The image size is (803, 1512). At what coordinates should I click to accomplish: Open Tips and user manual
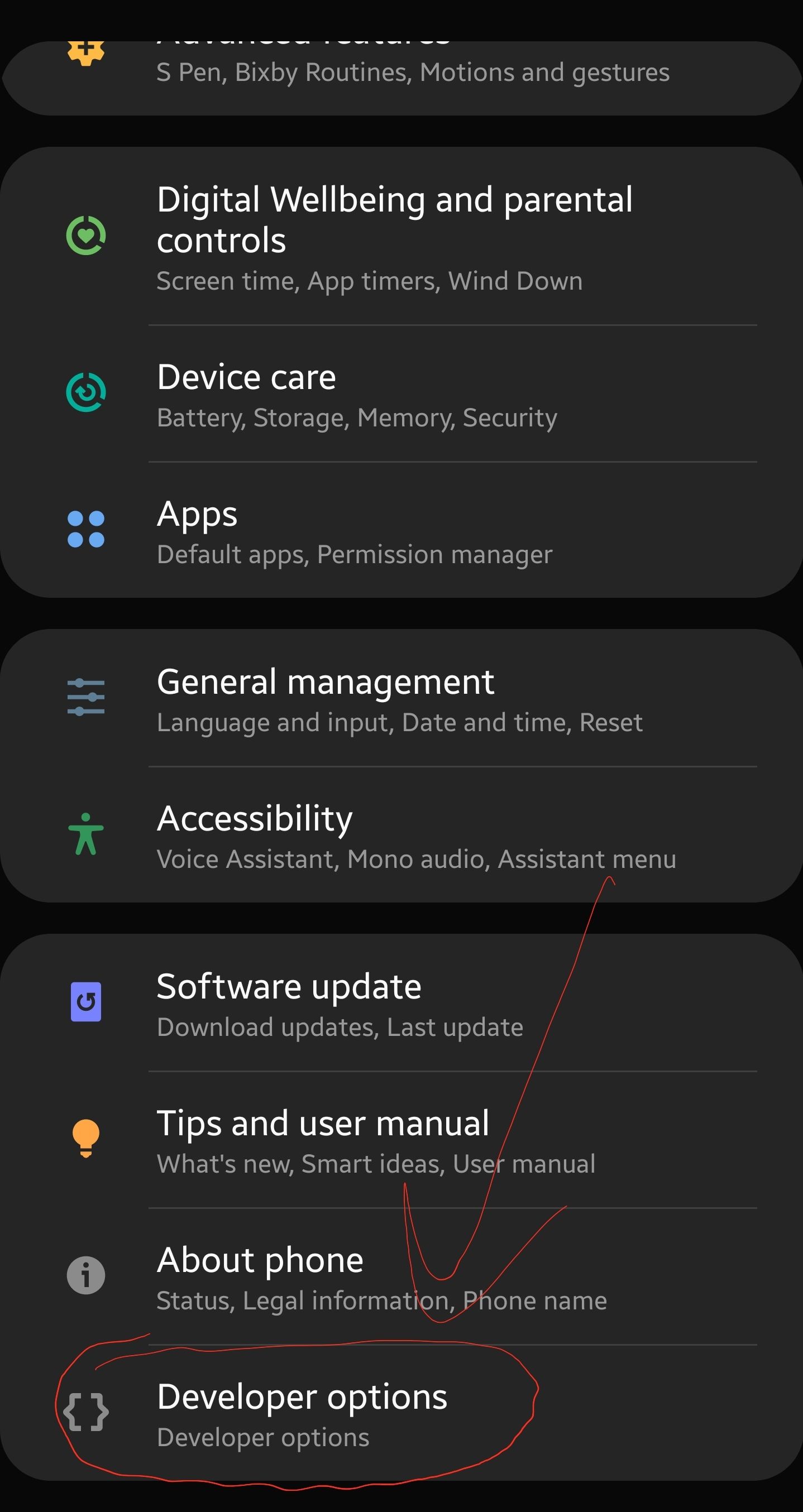point(401,1140)
